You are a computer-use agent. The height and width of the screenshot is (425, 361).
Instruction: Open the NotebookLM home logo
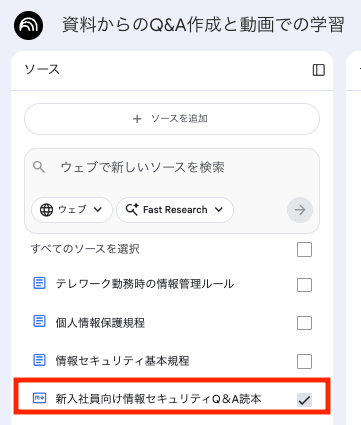(29, 25)
